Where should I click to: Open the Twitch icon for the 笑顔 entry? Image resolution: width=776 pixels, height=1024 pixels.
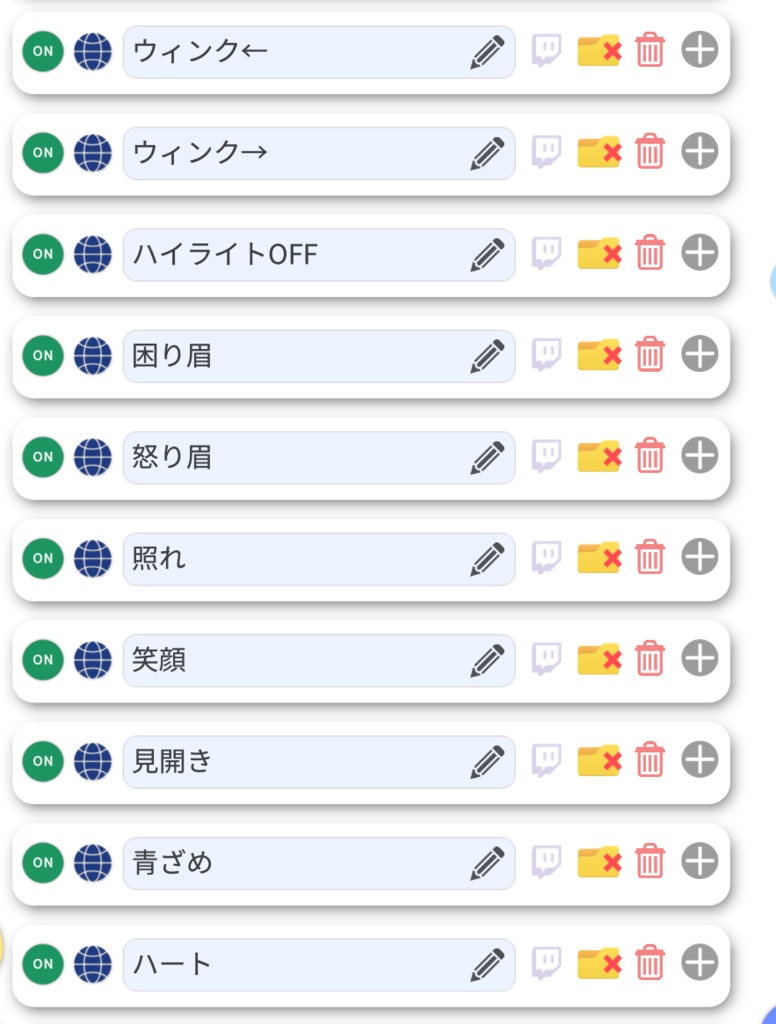point(545,659)
